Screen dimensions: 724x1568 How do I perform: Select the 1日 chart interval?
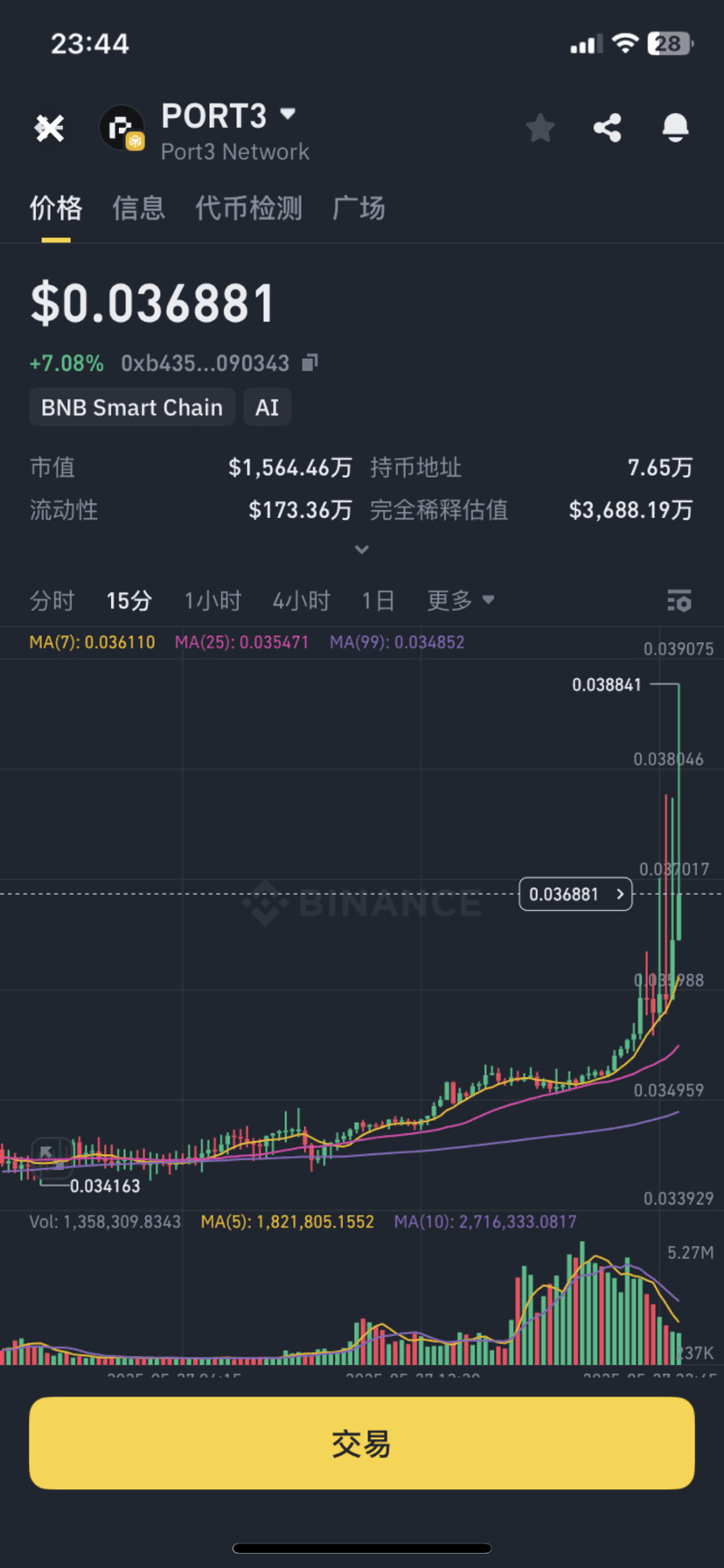(x=378, y=601)
